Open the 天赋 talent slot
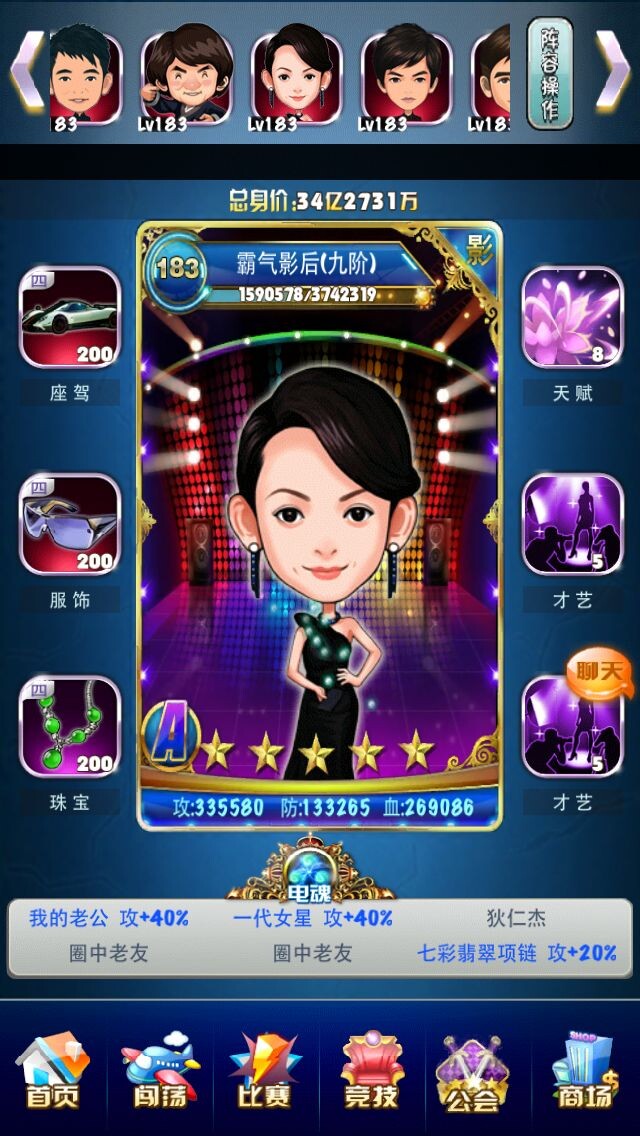 click(x=572, y=316)
